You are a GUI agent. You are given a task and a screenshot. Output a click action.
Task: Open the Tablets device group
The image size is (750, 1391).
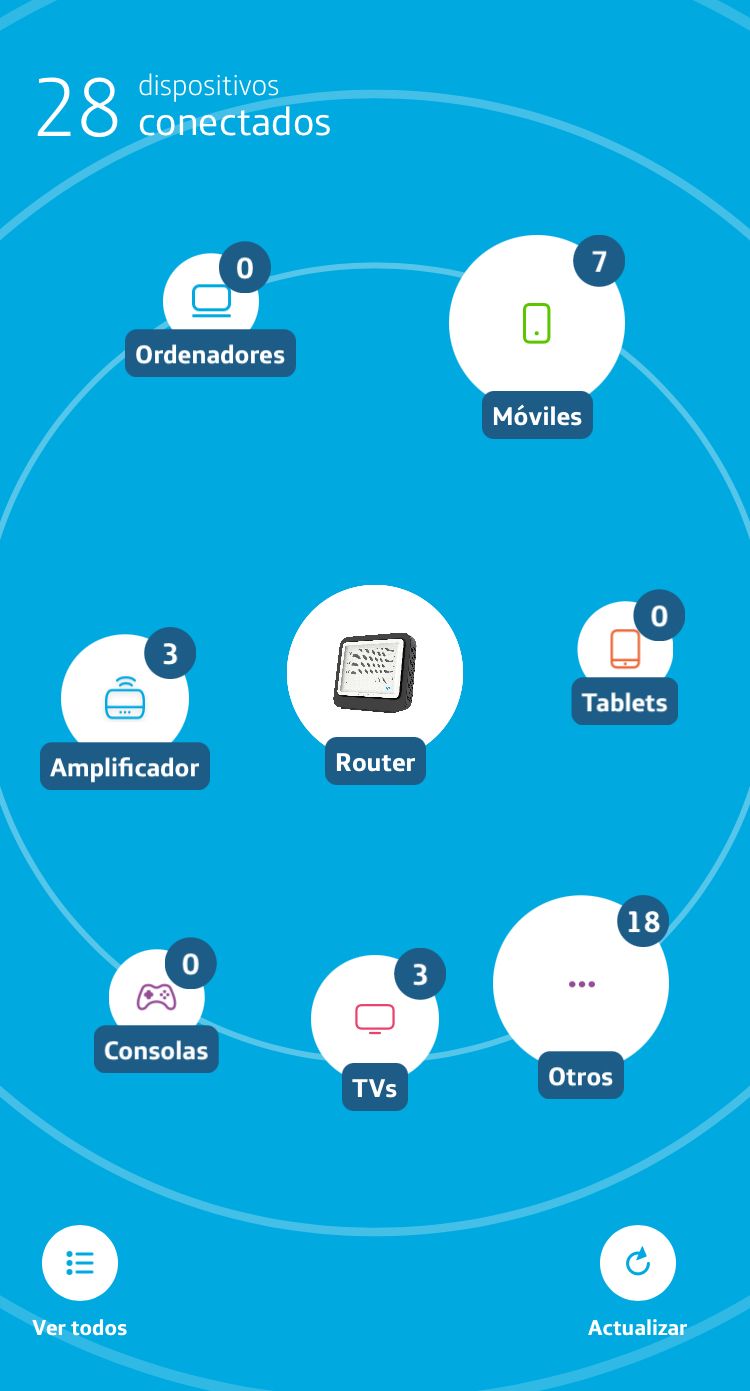point(625,649)
